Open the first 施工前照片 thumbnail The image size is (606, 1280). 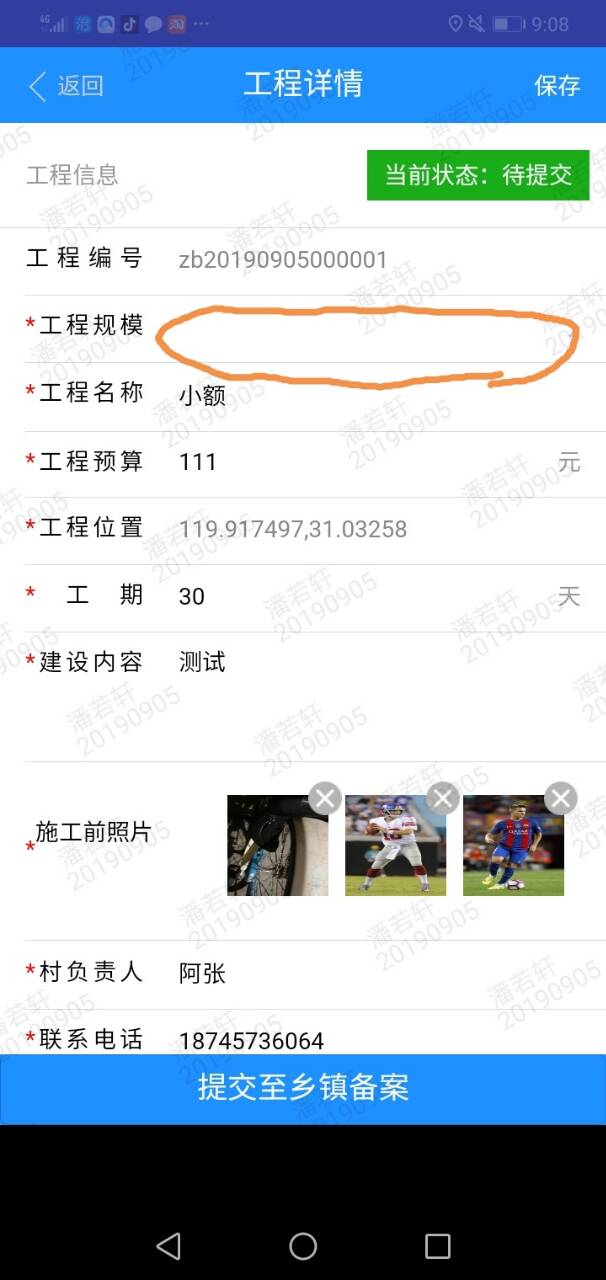click(x=277, y=845)
